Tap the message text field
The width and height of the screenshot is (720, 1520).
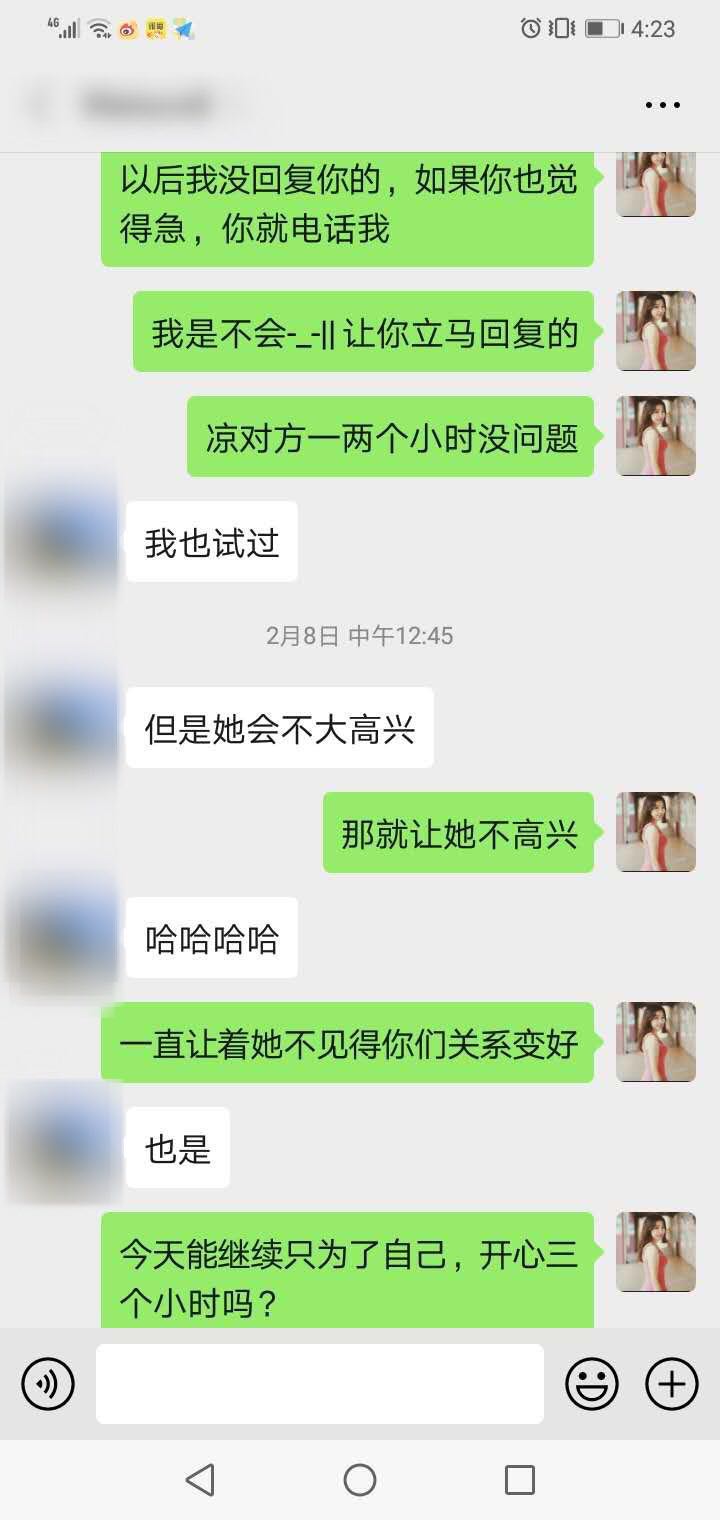point(320,1384)
